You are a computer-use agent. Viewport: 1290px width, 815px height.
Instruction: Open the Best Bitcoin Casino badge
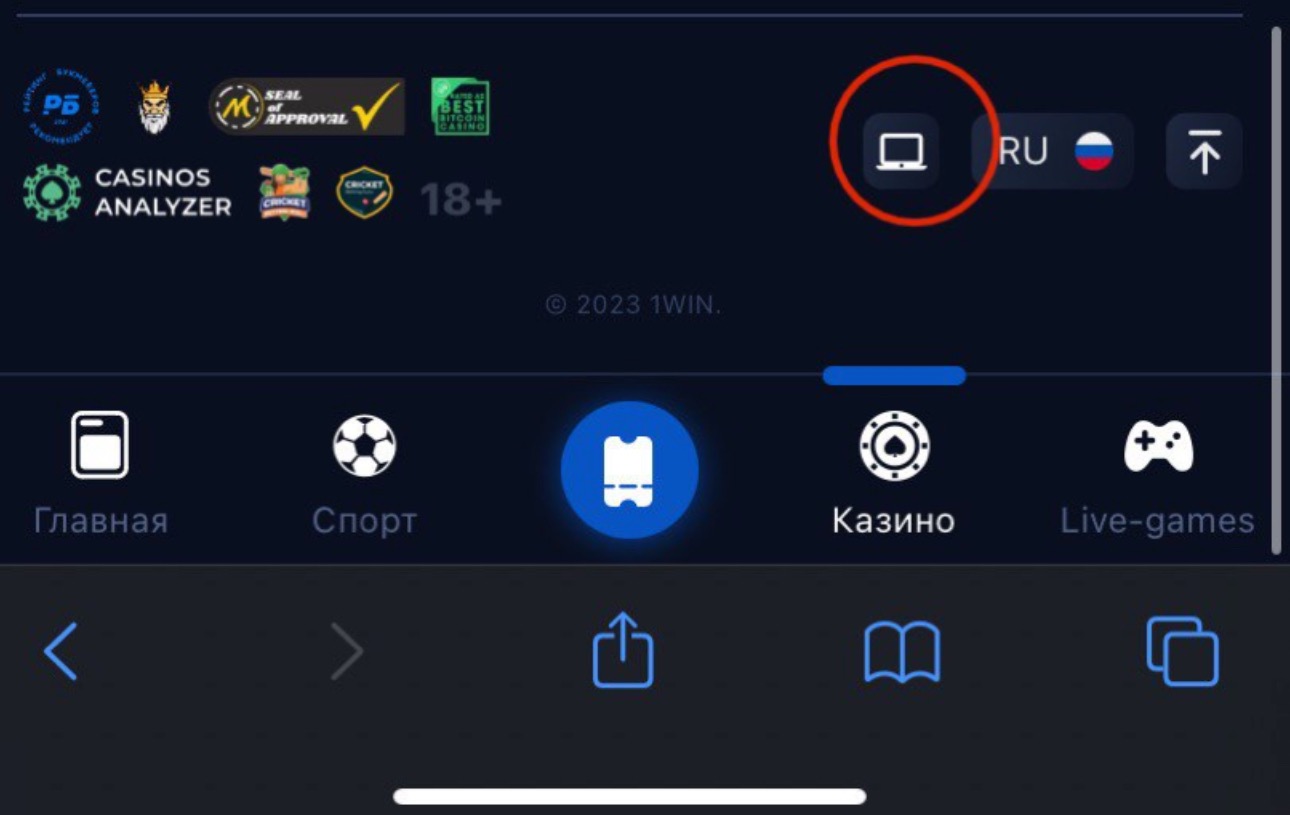[x=460, y=107]
